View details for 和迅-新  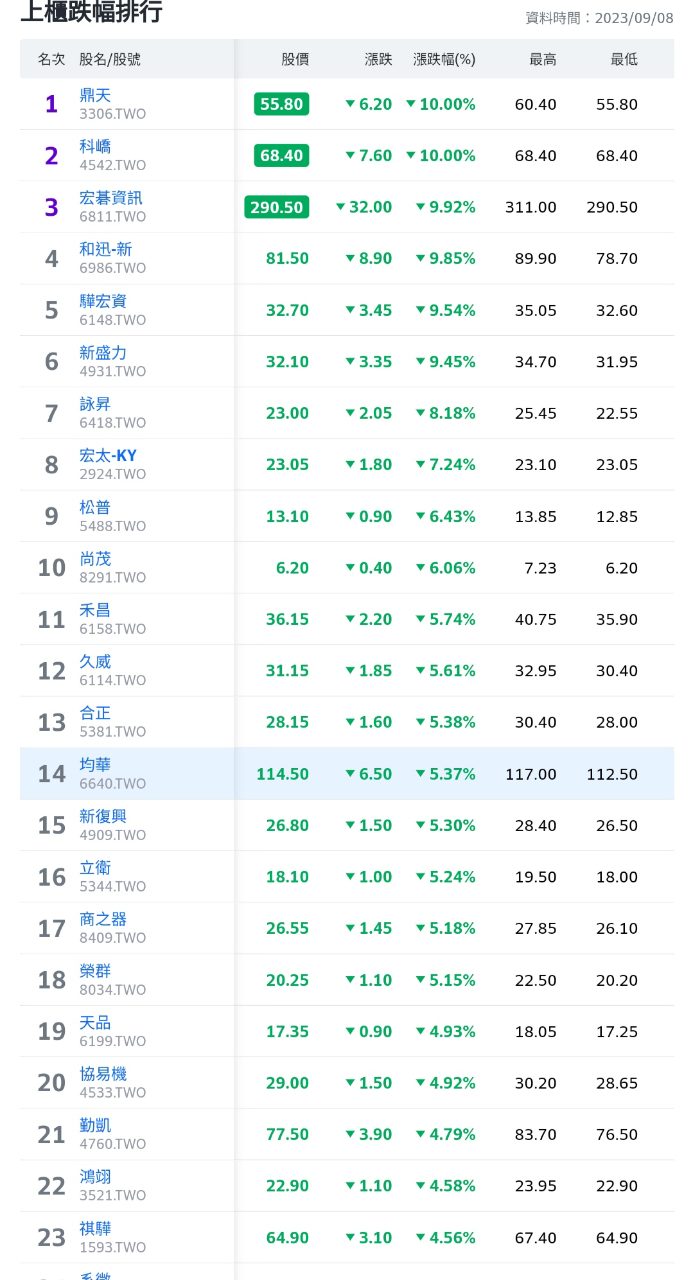(106, 250)
